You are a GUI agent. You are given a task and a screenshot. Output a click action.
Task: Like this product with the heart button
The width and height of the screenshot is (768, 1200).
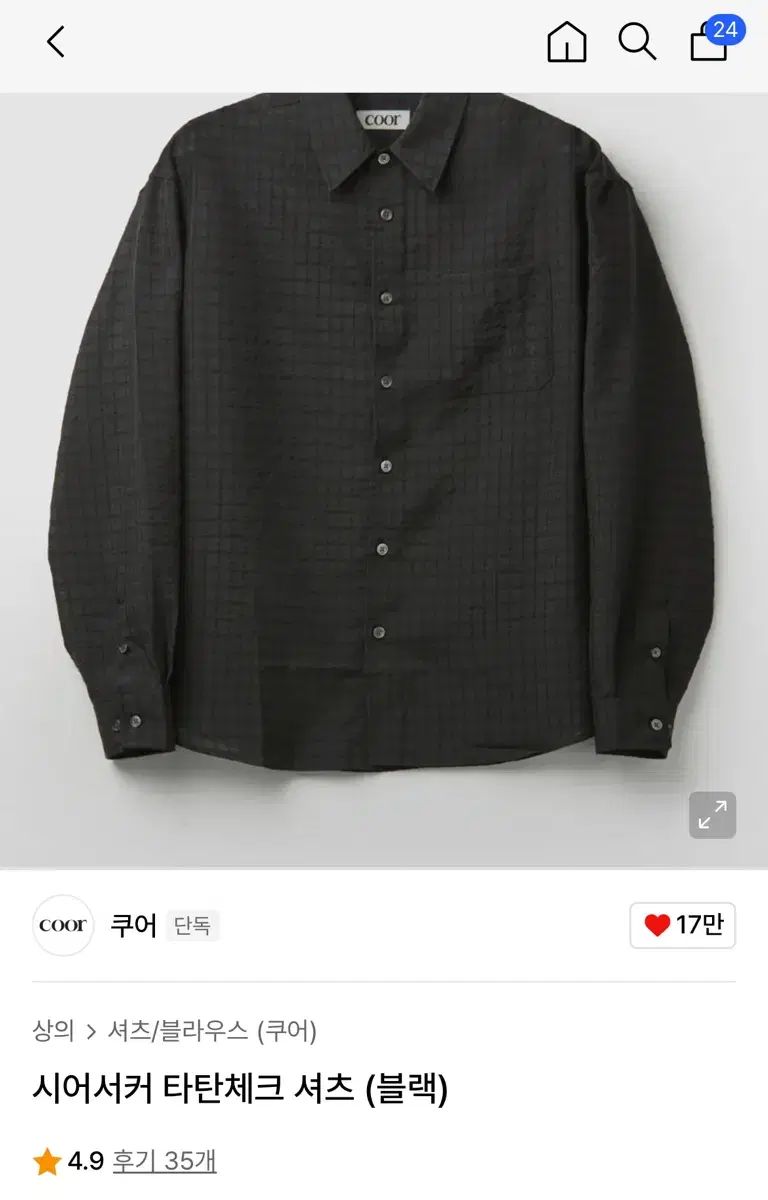click(682, 925)
